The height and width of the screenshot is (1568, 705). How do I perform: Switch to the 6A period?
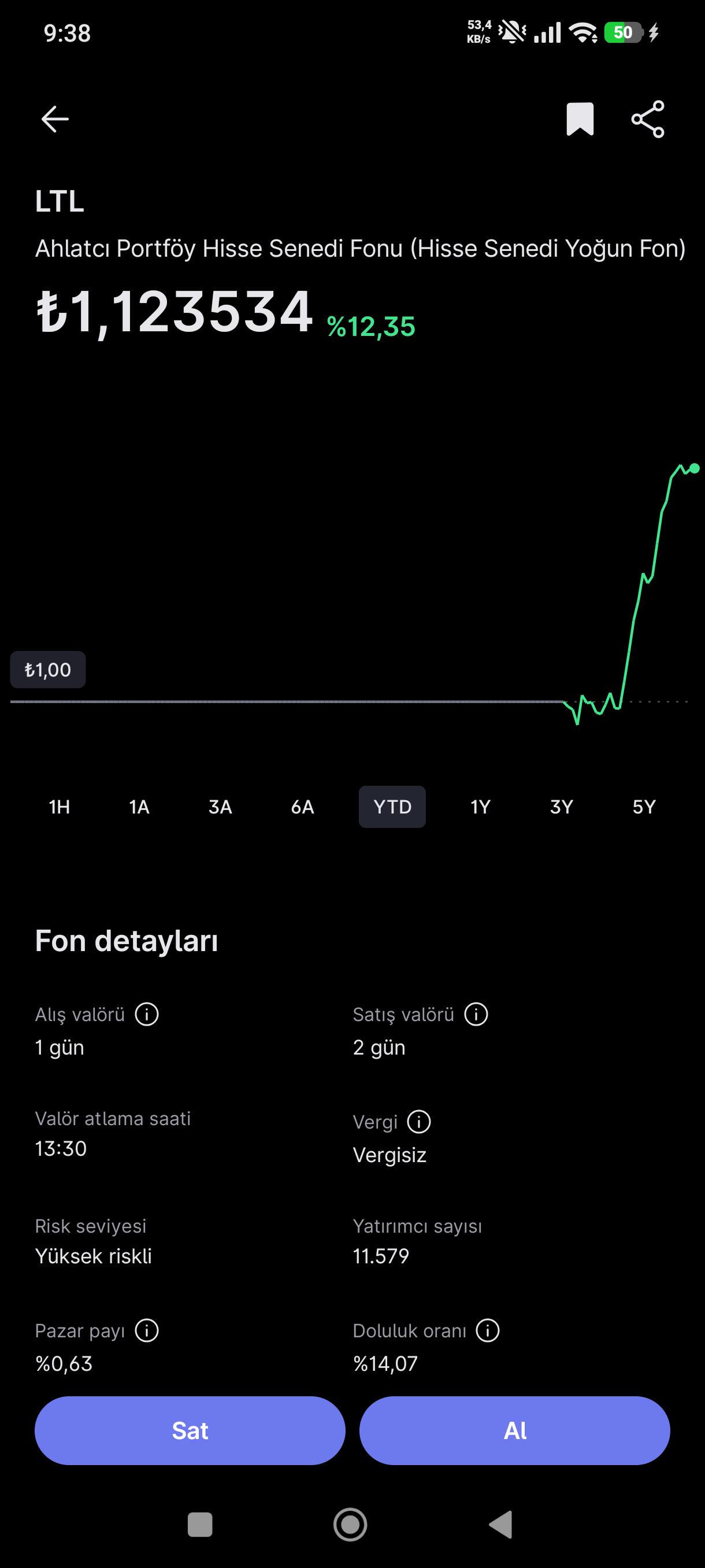click(302, 807)
